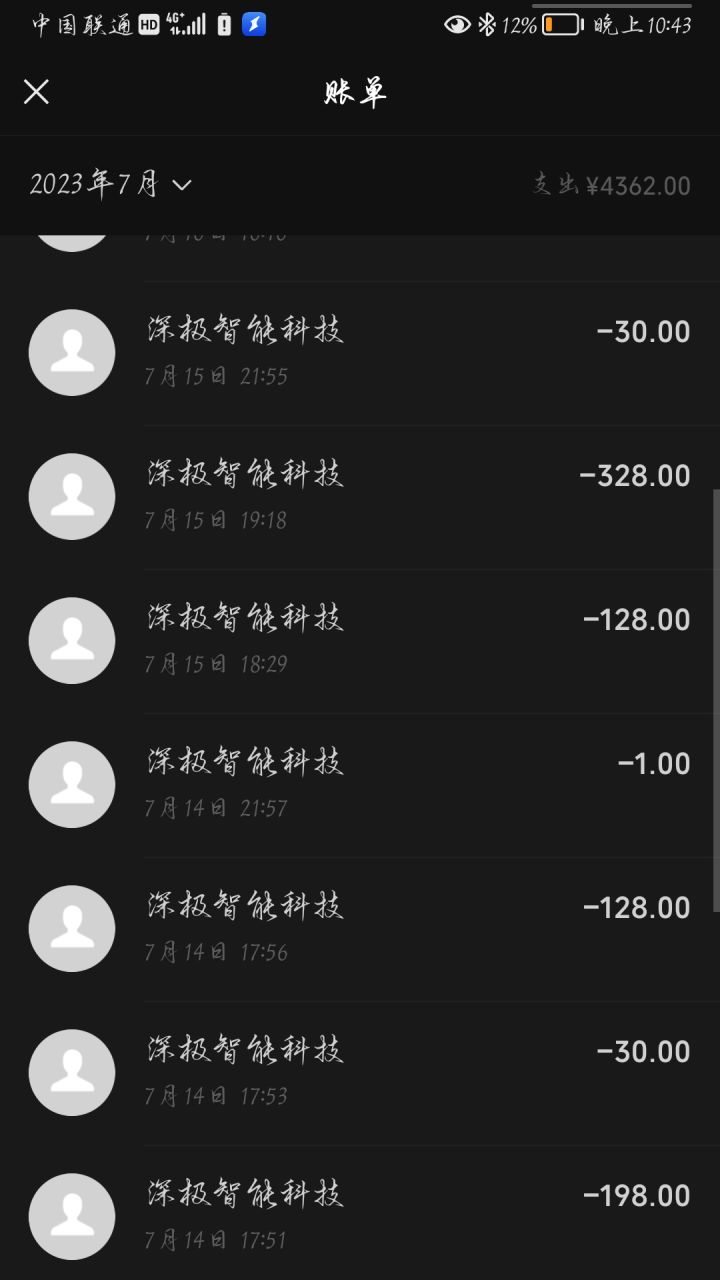720x1280 pixels.
Task: Open the -328.00 payment at 7月15日 19:18
Action: coord(360,497)
